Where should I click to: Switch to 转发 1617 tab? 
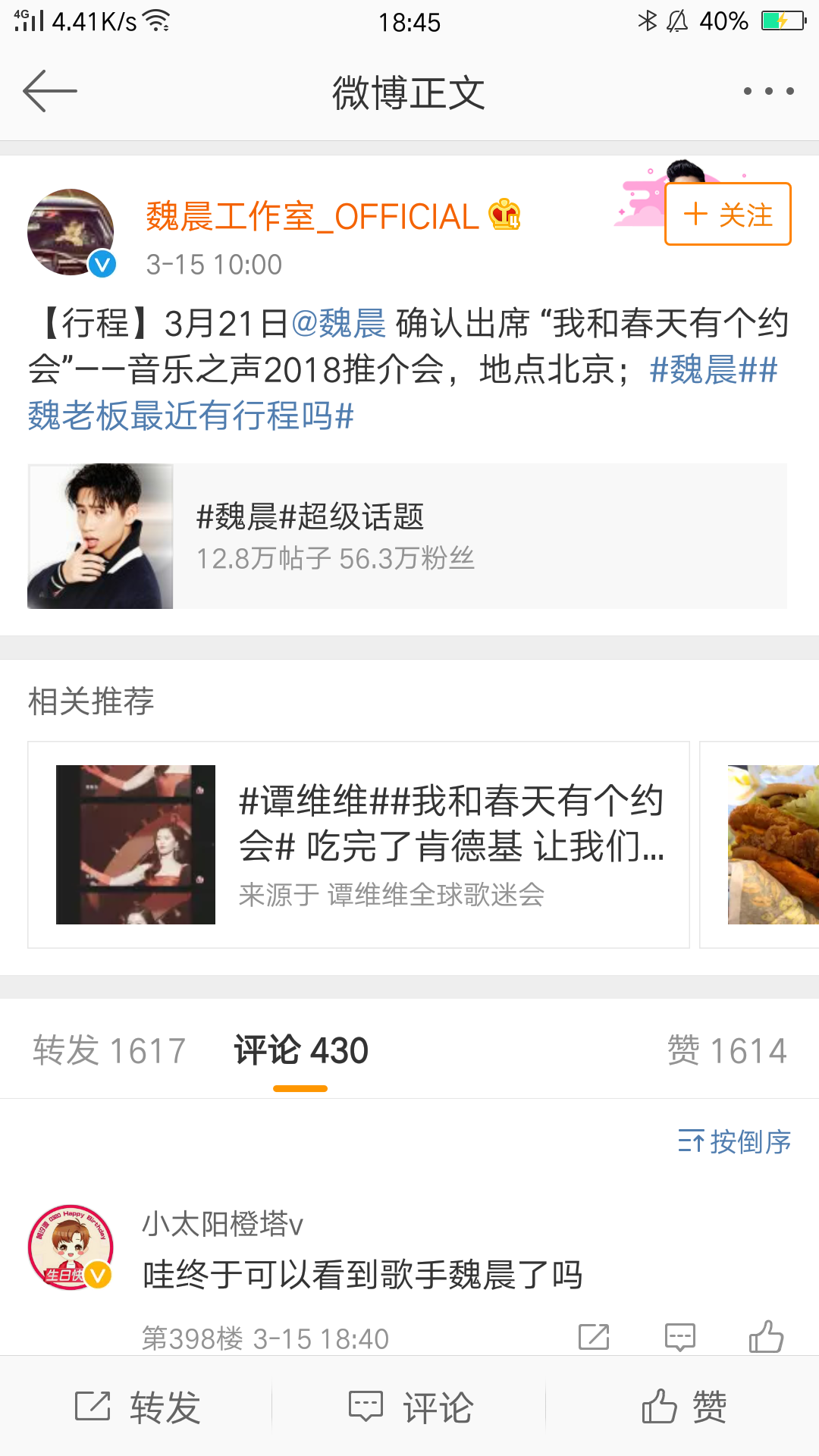pyautogui.click(x=109, y=1051)
